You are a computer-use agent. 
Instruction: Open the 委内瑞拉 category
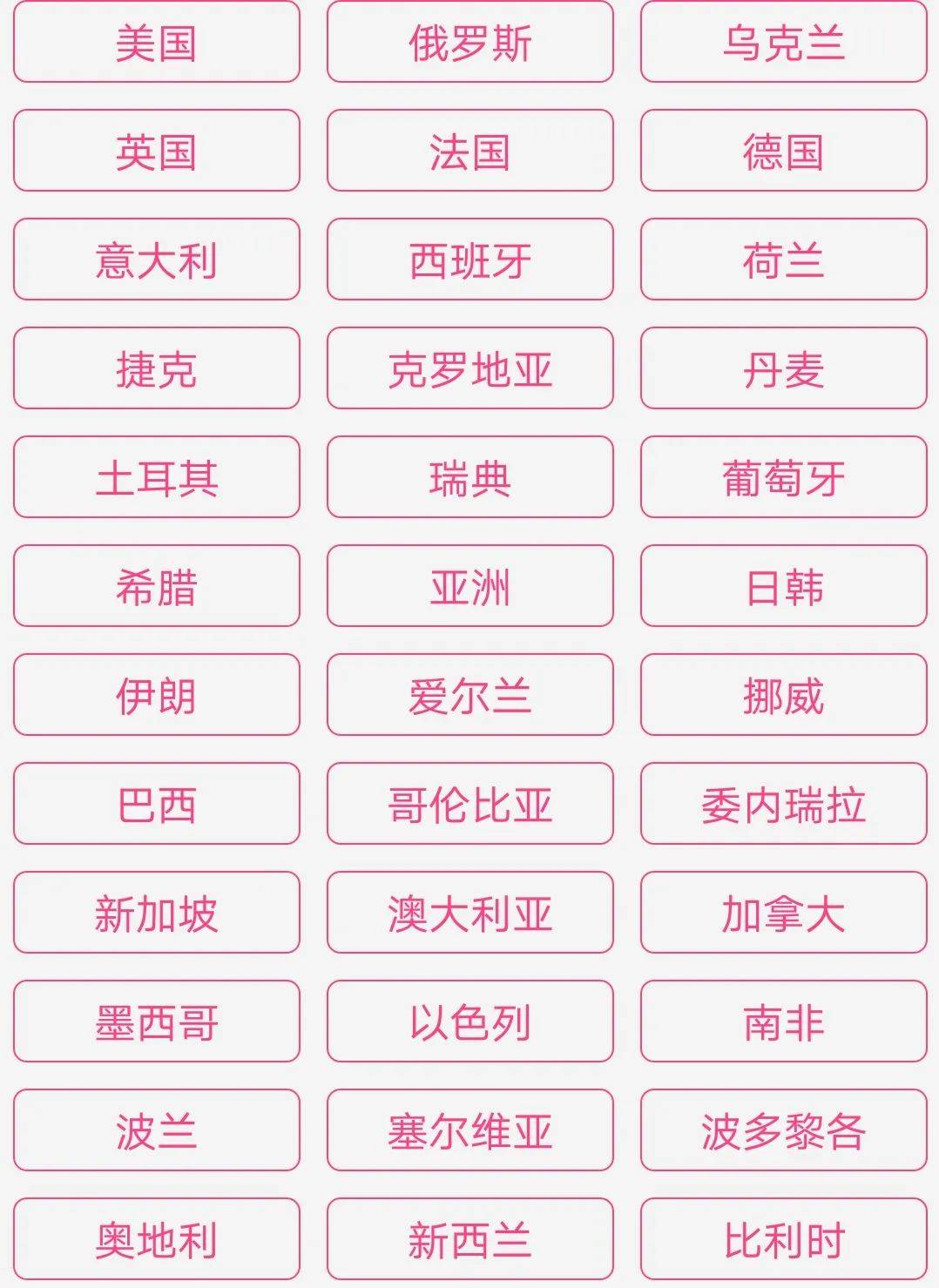pyautogui.click(x=784, y=804)
